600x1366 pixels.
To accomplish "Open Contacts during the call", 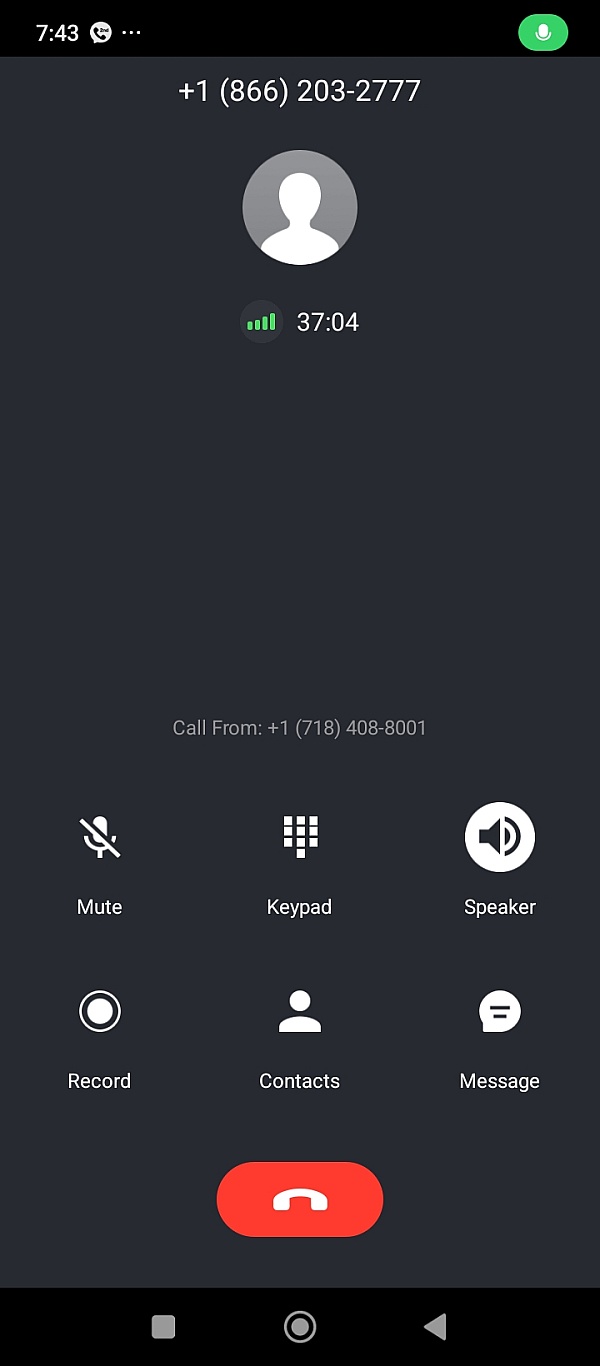I will [x=300, y=1011].
